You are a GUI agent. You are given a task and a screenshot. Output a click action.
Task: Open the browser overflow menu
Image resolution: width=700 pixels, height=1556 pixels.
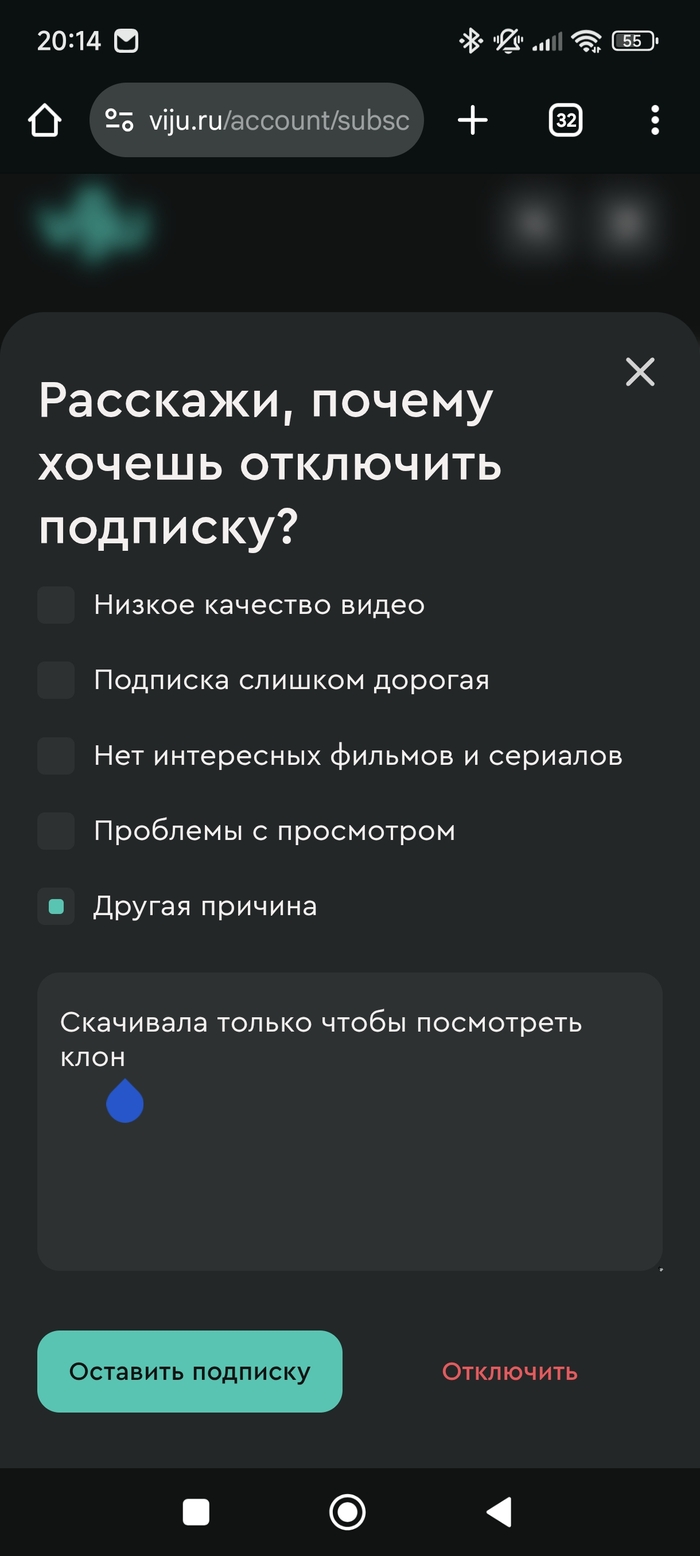655,121
